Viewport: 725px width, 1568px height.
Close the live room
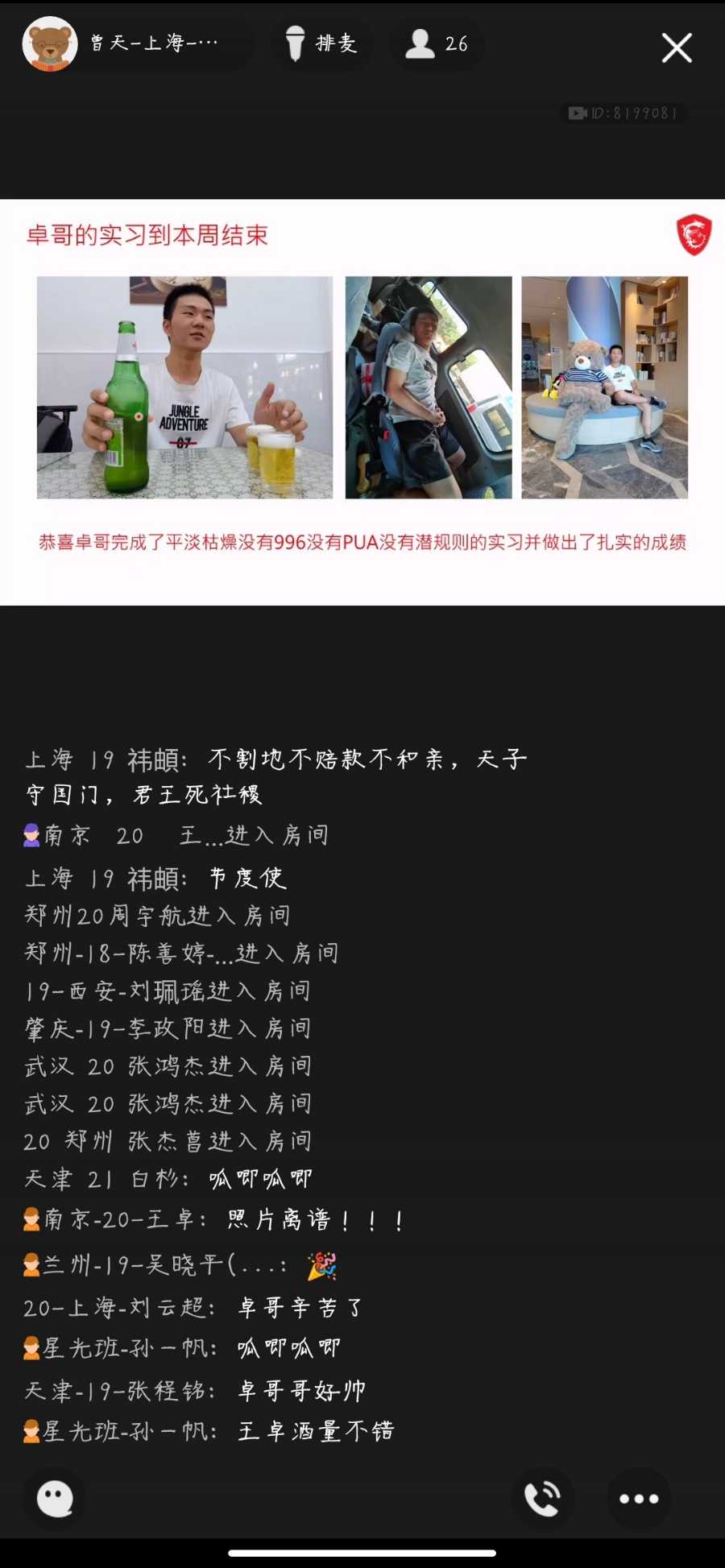pyautogui.click(x=677, y=48)
